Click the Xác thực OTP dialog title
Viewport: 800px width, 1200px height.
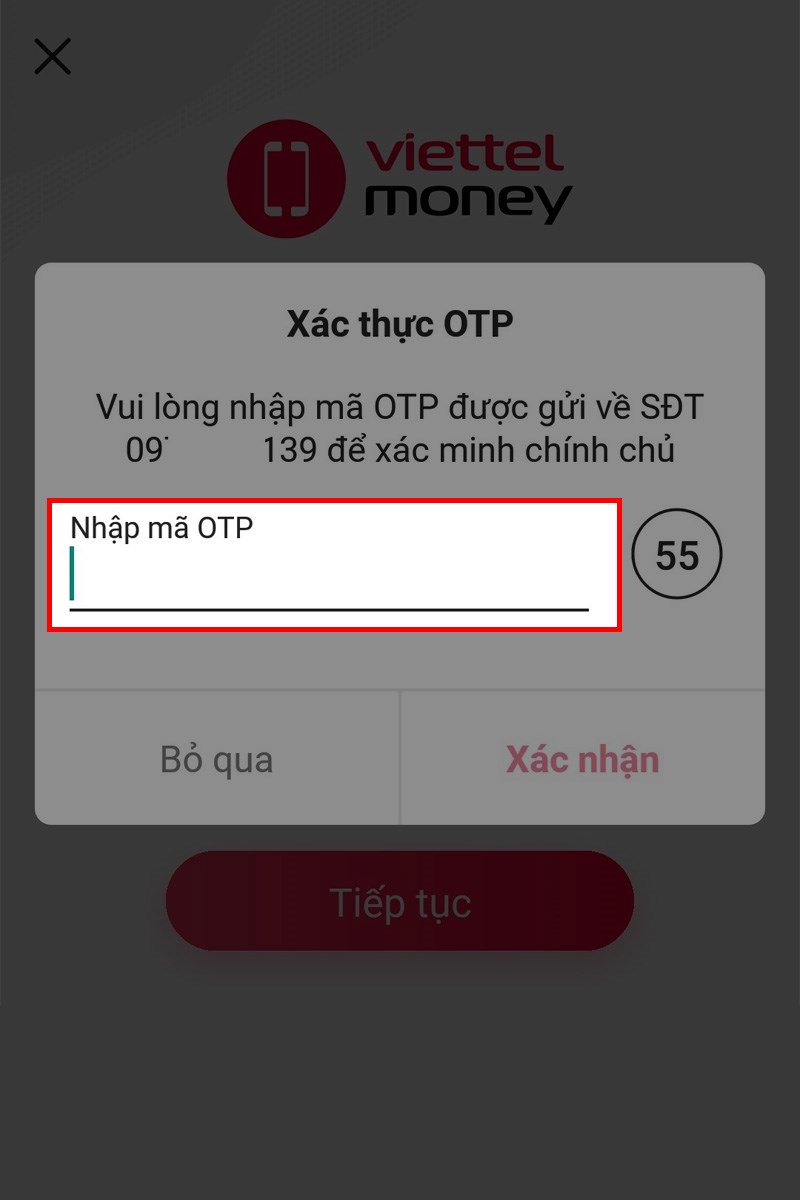399,322
